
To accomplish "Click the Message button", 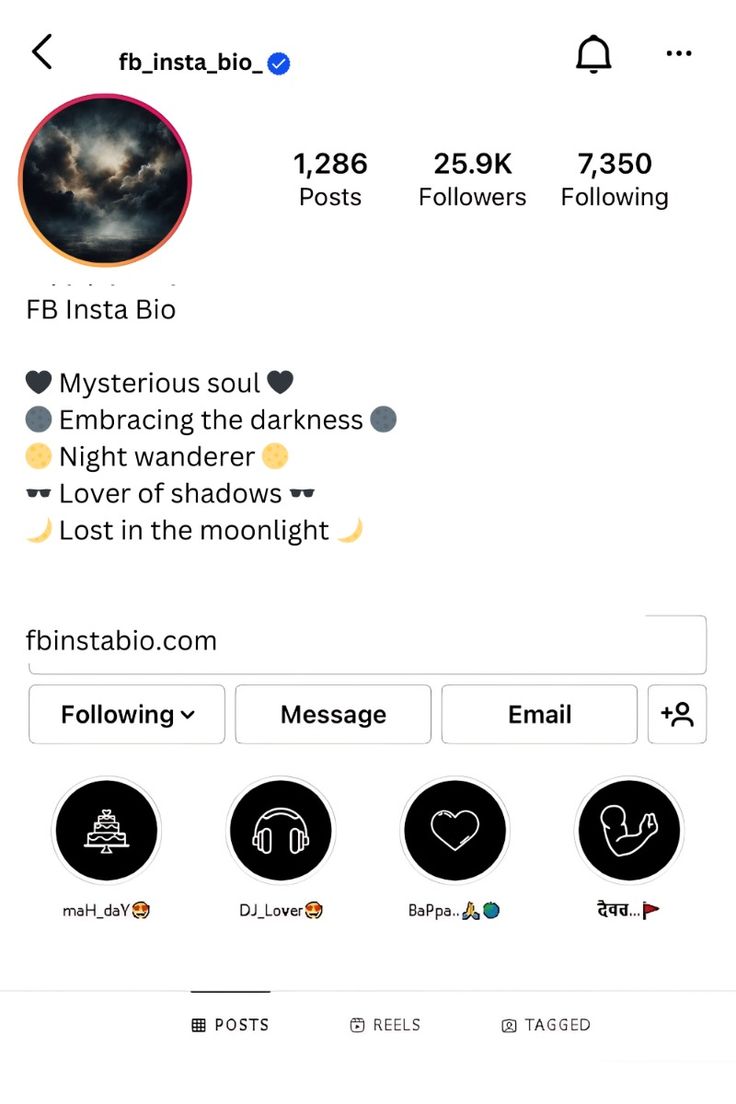I will pyautogui.click(x=333, y=714).
